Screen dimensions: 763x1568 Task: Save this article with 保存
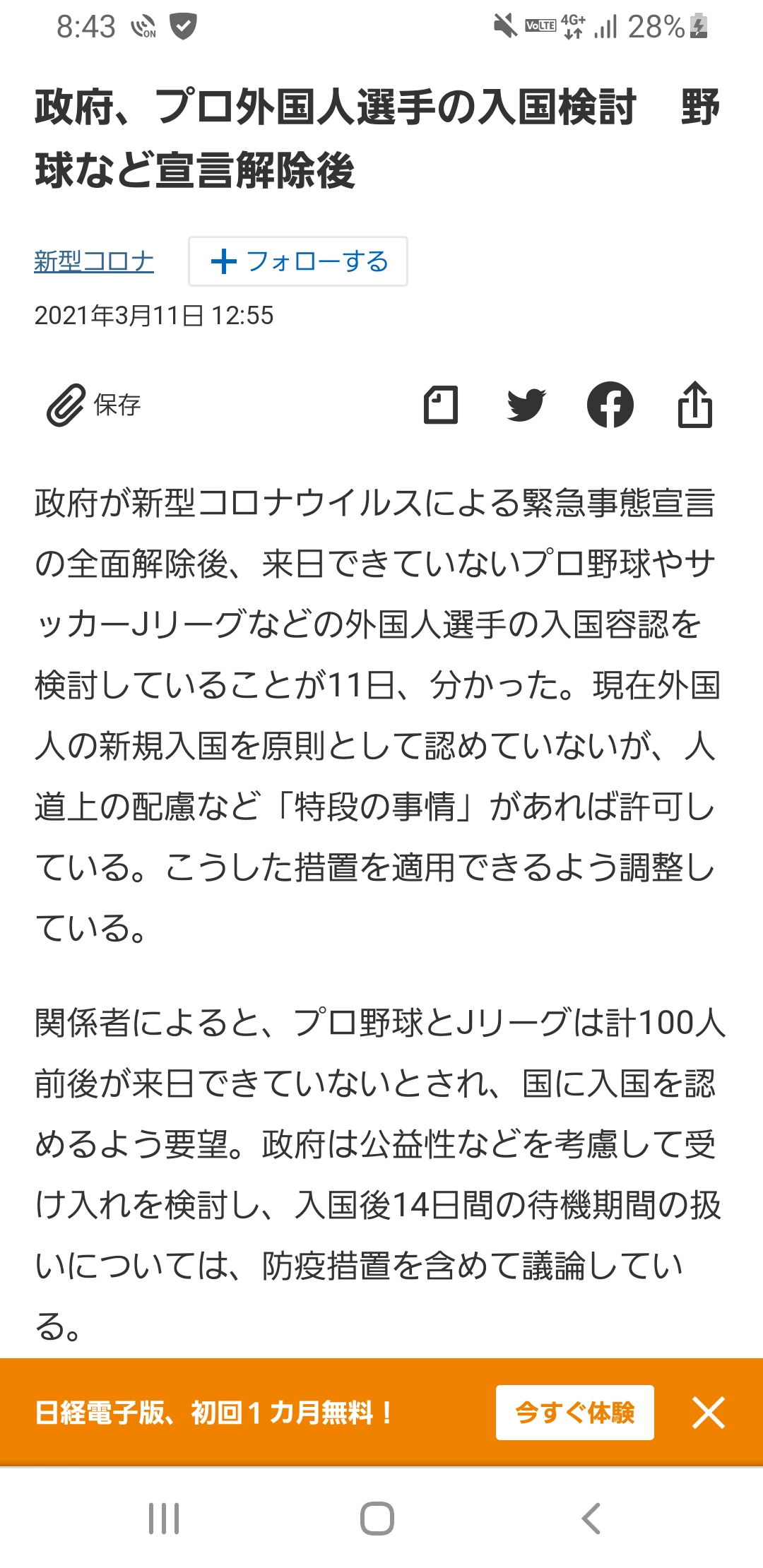pyautogui.click(x=95, y=405)
